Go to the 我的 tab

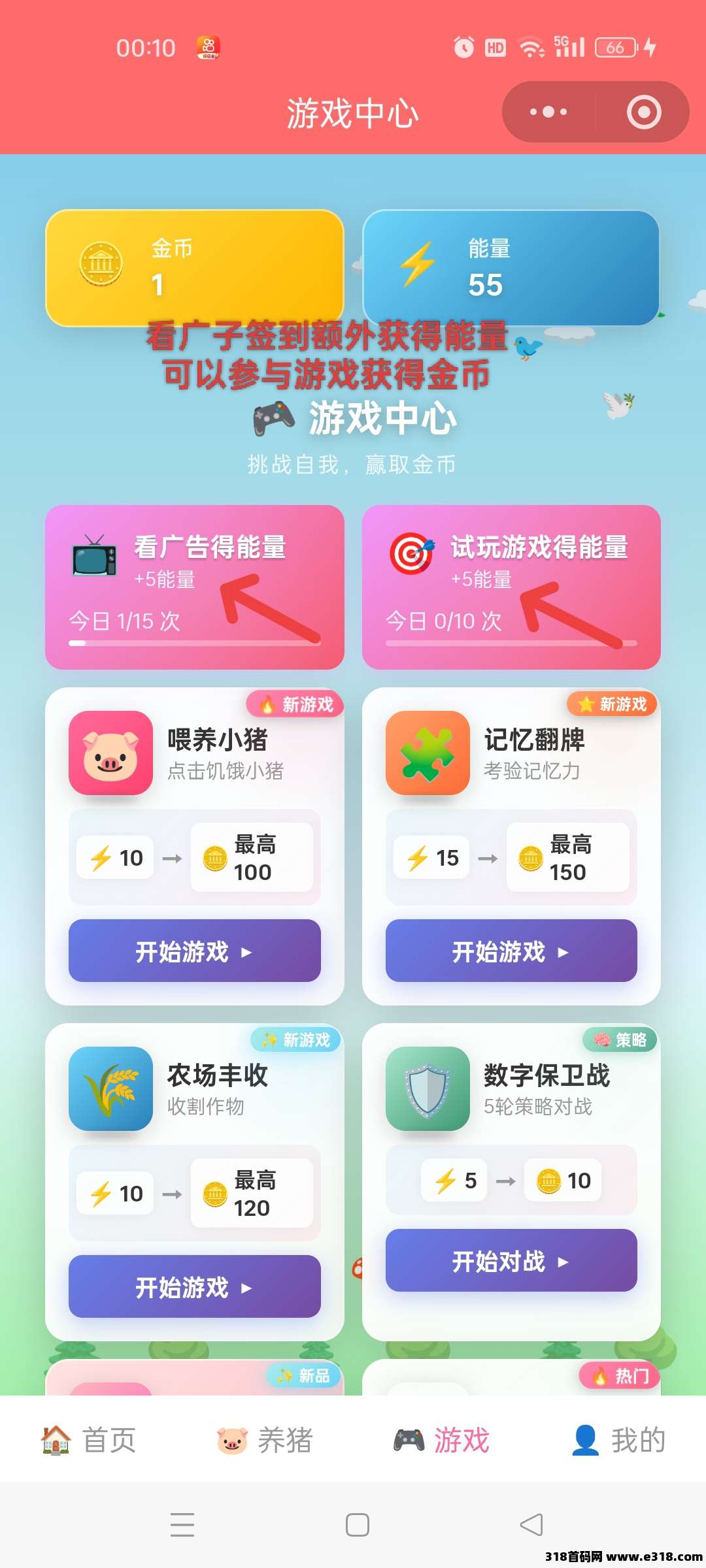coord(618,1440)
